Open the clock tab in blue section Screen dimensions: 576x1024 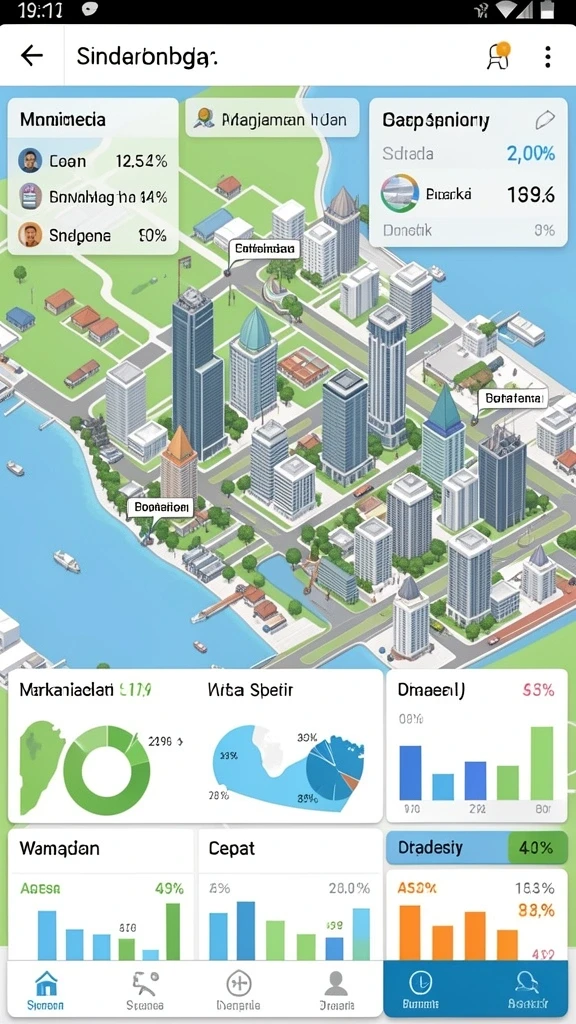tap(419, 990)
